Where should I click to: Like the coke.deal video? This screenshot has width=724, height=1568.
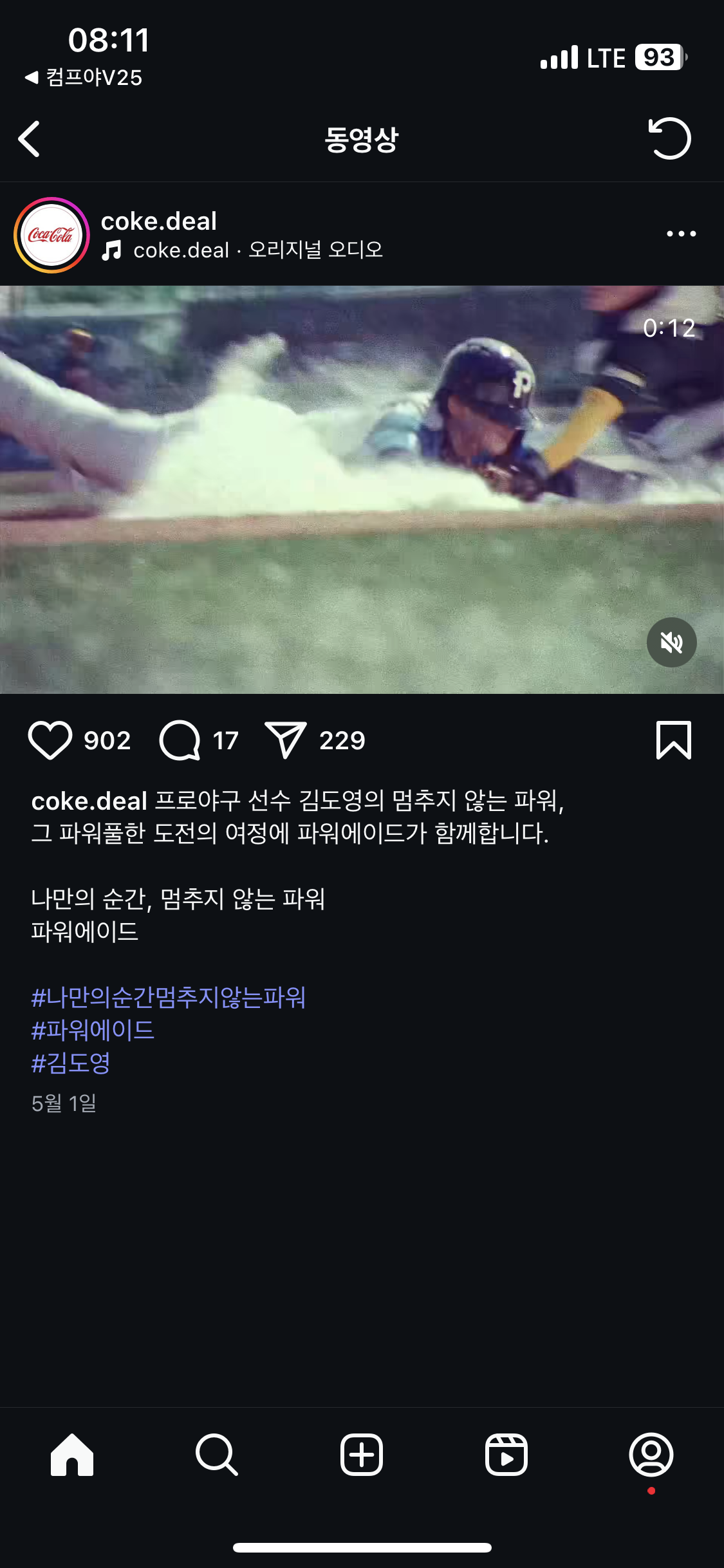pos(50,741)
